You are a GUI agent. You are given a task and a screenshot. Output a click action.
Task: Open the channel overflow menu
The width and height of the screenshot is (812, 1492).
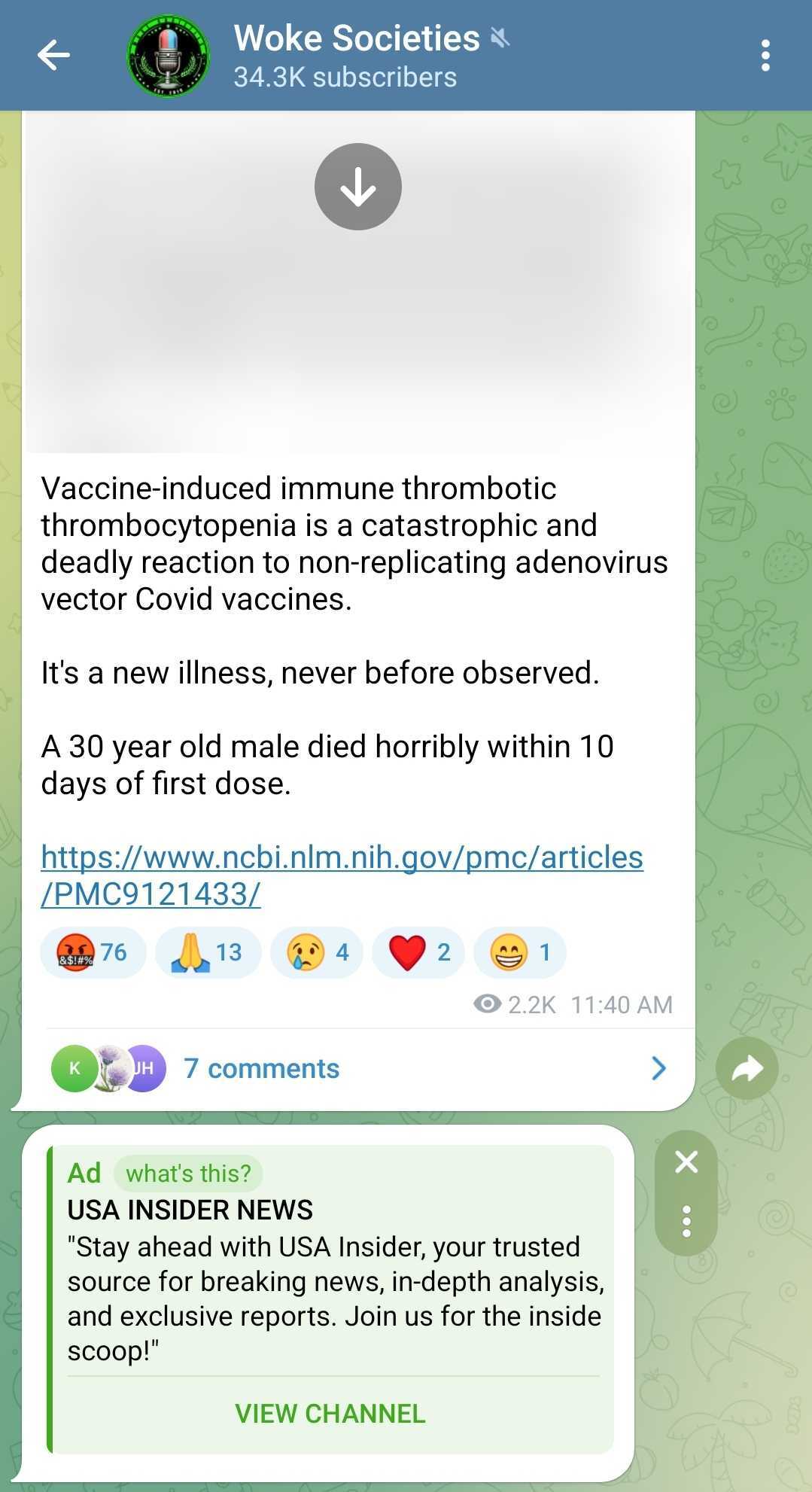coord(765,56)
